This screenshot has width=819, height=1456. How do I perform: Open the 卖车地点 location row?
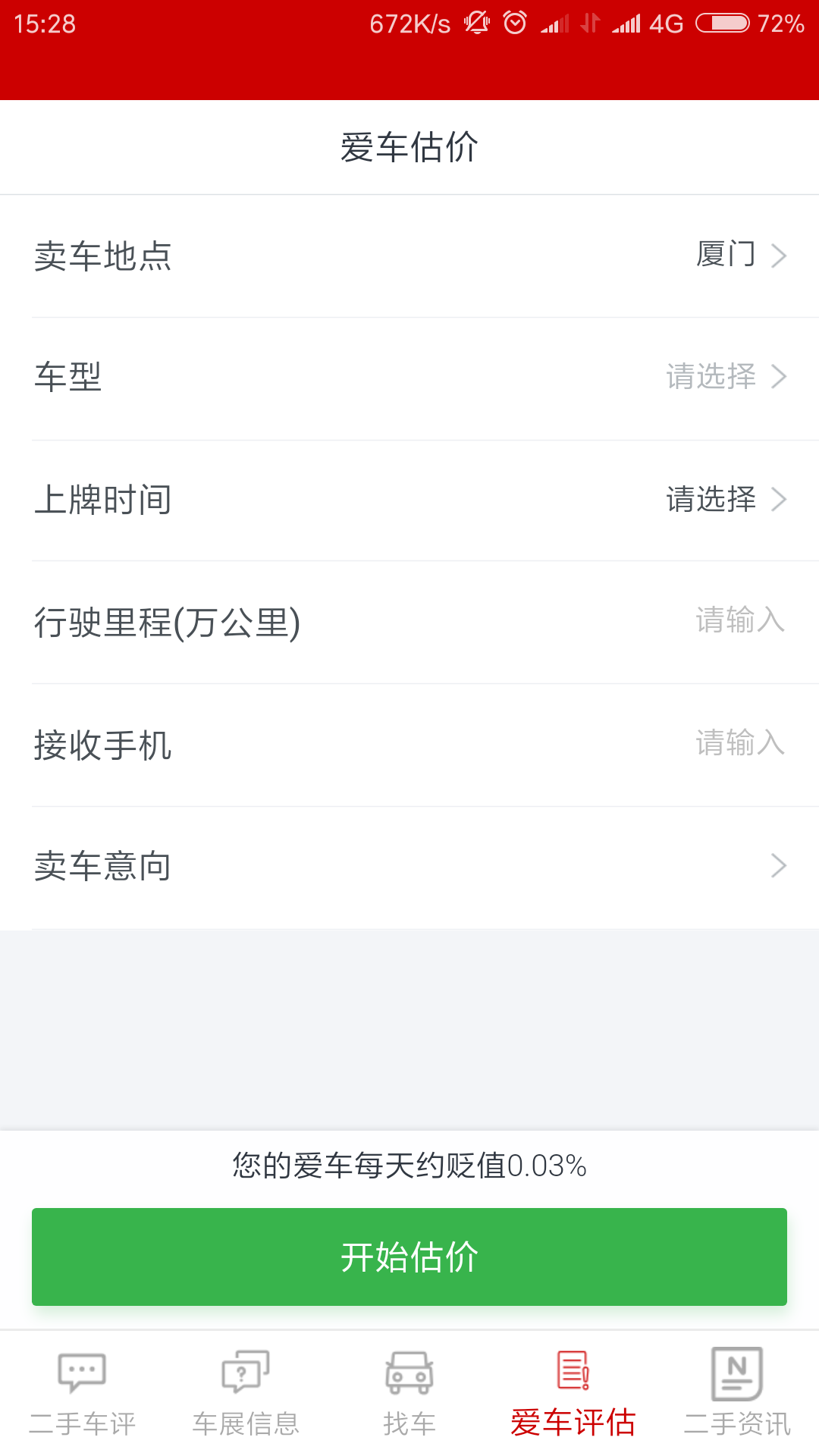[x=409, y=256]
